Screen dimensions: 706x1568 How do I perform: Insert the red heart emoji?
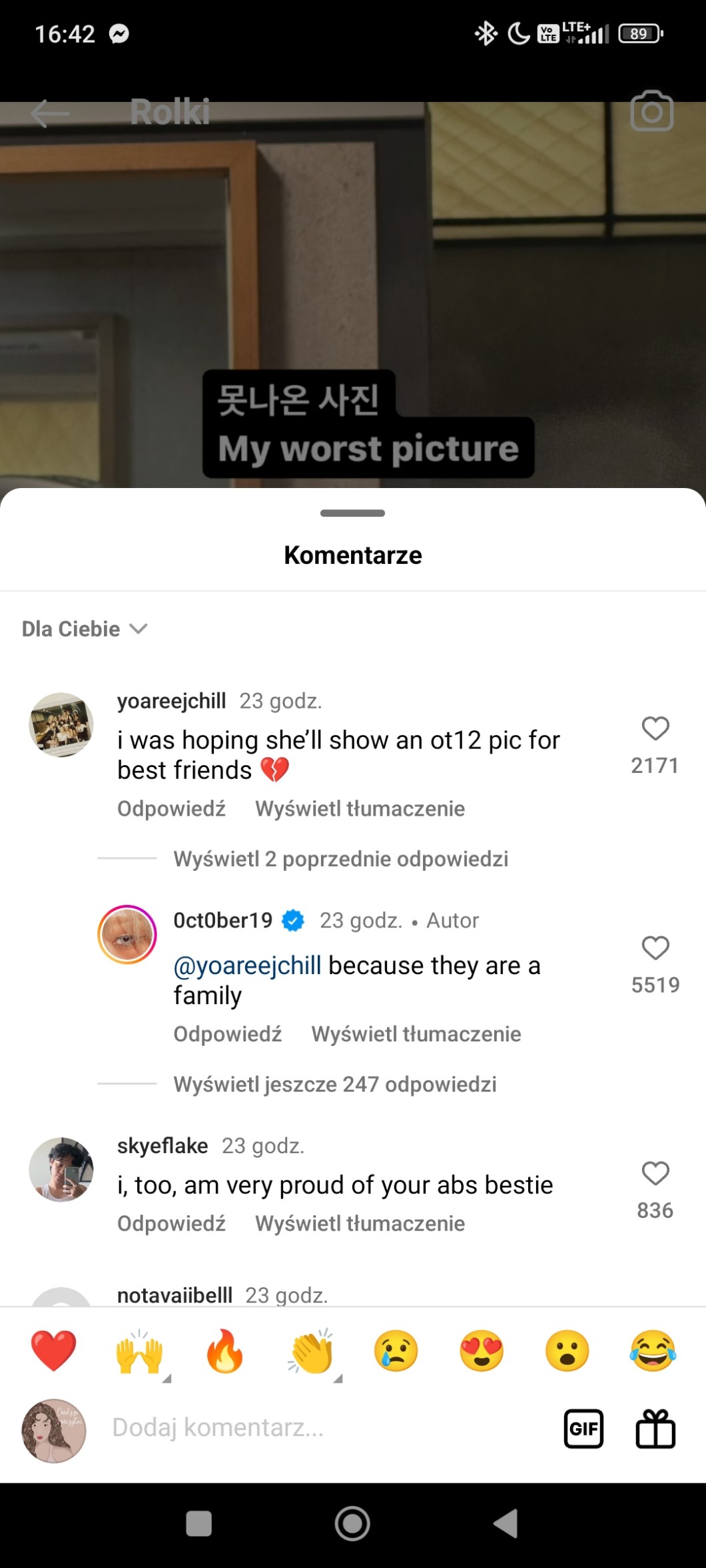coord(54,1351)
